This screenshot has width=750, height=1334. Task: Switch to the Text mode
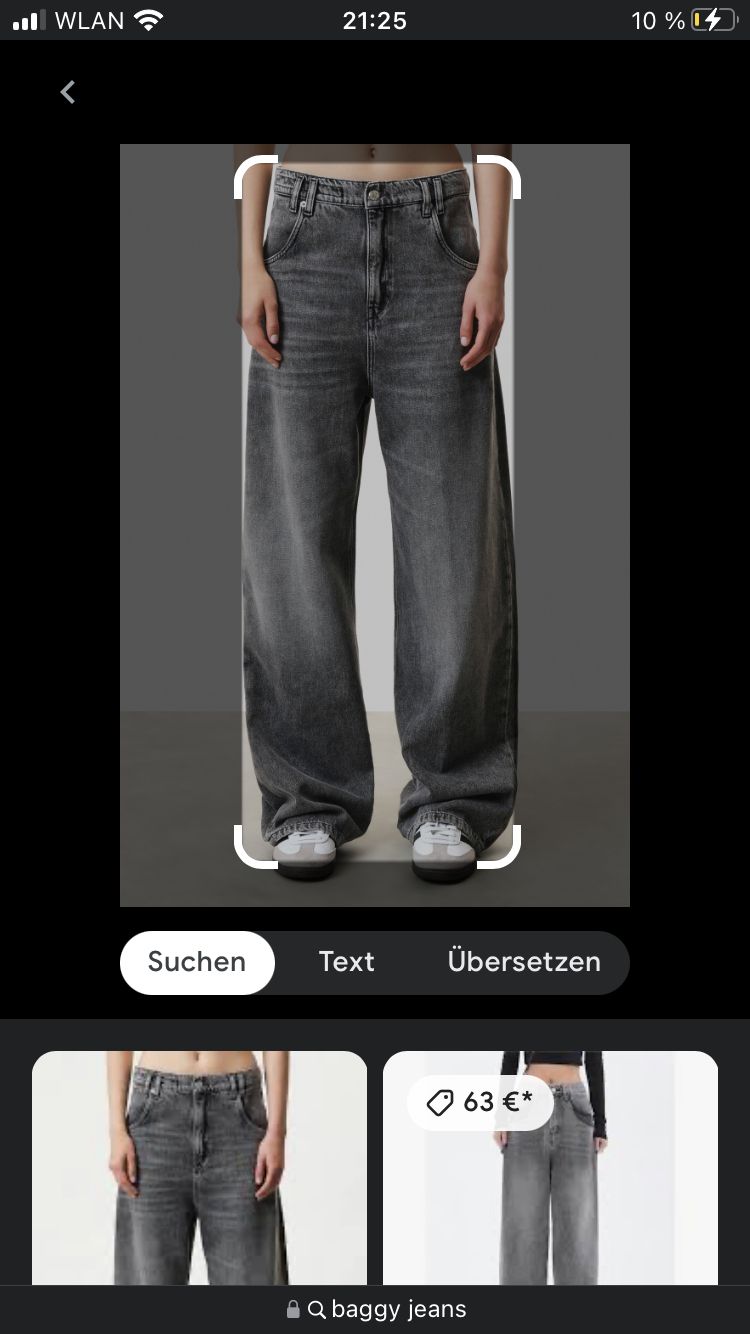pos(346,962)
